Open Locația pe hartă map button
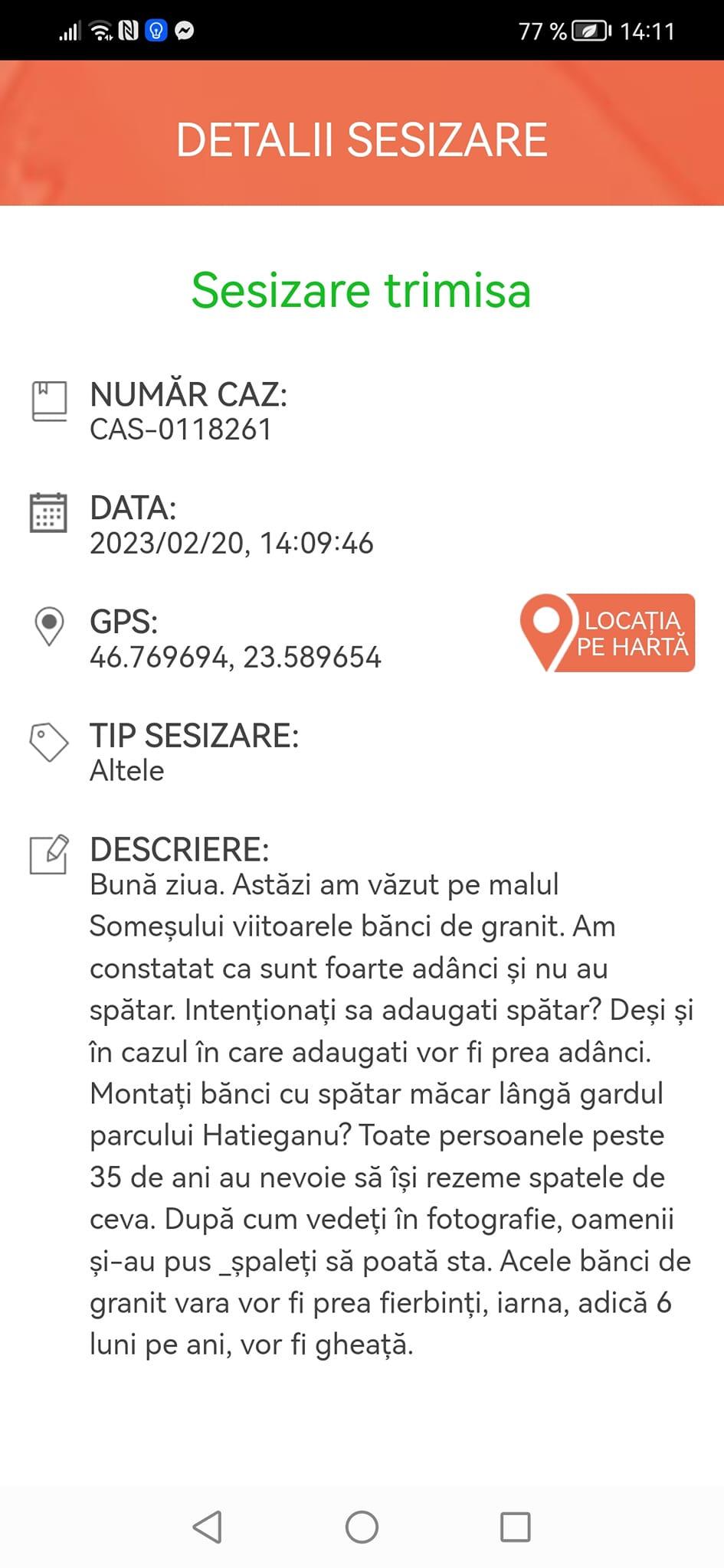The width and height of the screenshot is (724, 1568). coord(608,633)
